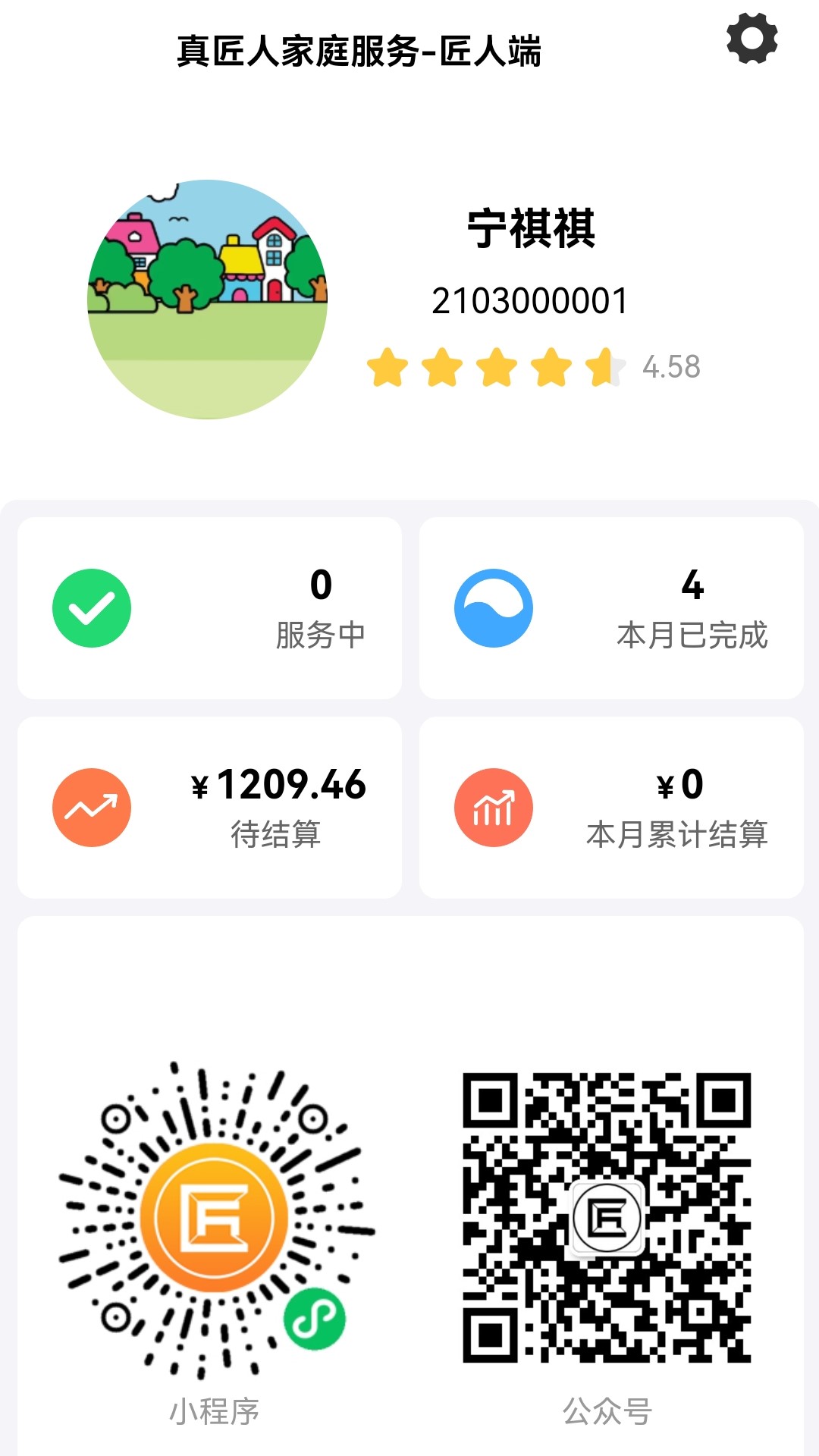Select the orange trending-arrow settlement icon

tap(91, 806)
